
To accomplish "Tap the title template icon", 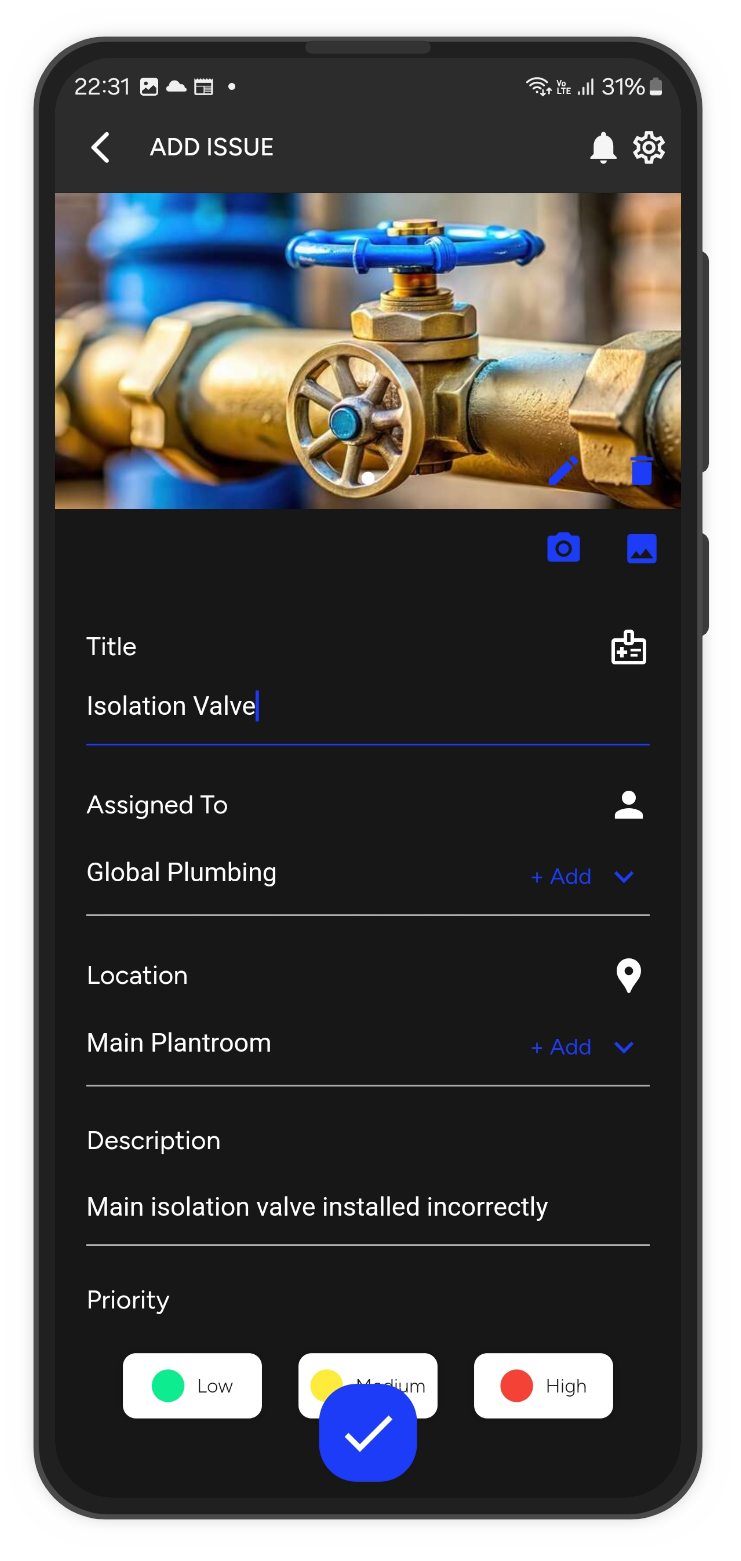I will click(629, 648).
